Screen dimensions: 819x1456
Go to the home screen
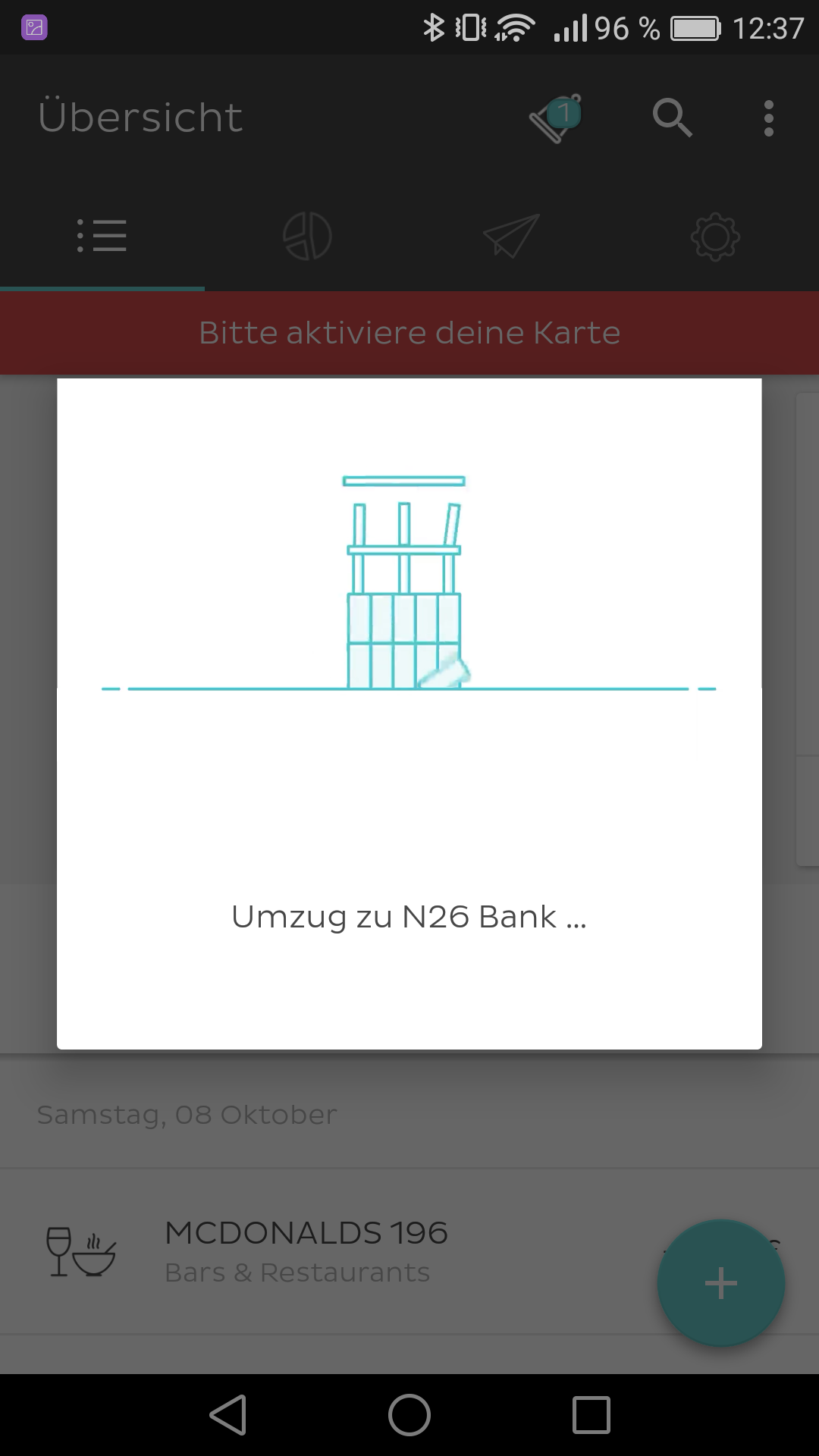(x=409, y=1415)
